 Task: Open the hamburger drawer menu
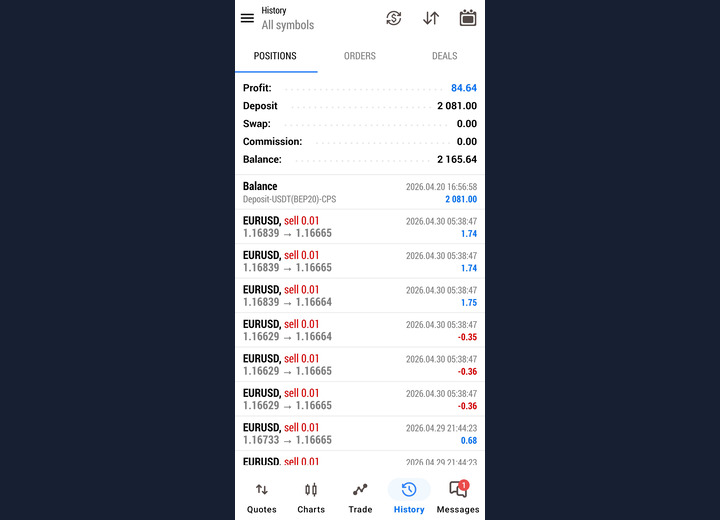click(x=247, y=18)
